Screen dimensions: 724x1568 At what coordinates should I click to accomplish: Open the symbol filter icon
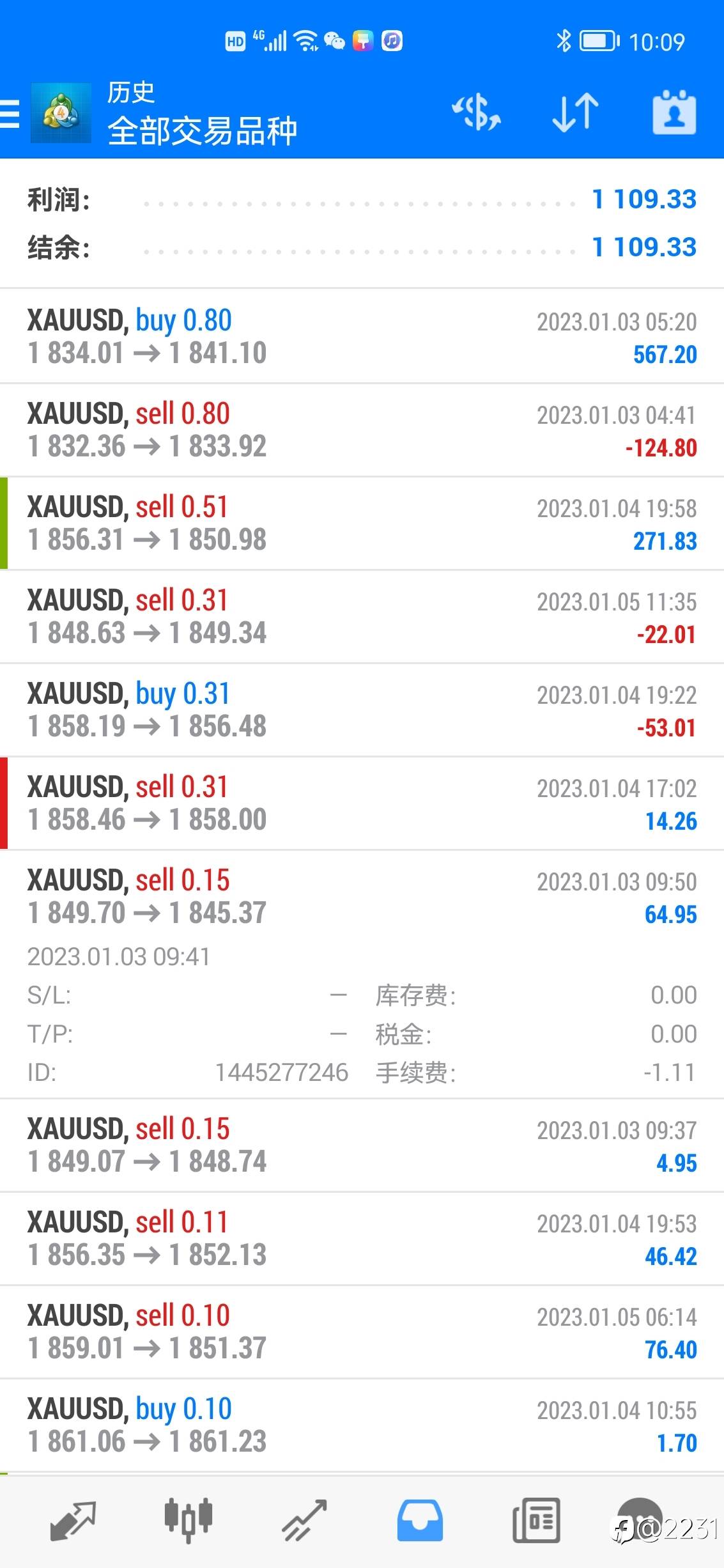(476, 113)
